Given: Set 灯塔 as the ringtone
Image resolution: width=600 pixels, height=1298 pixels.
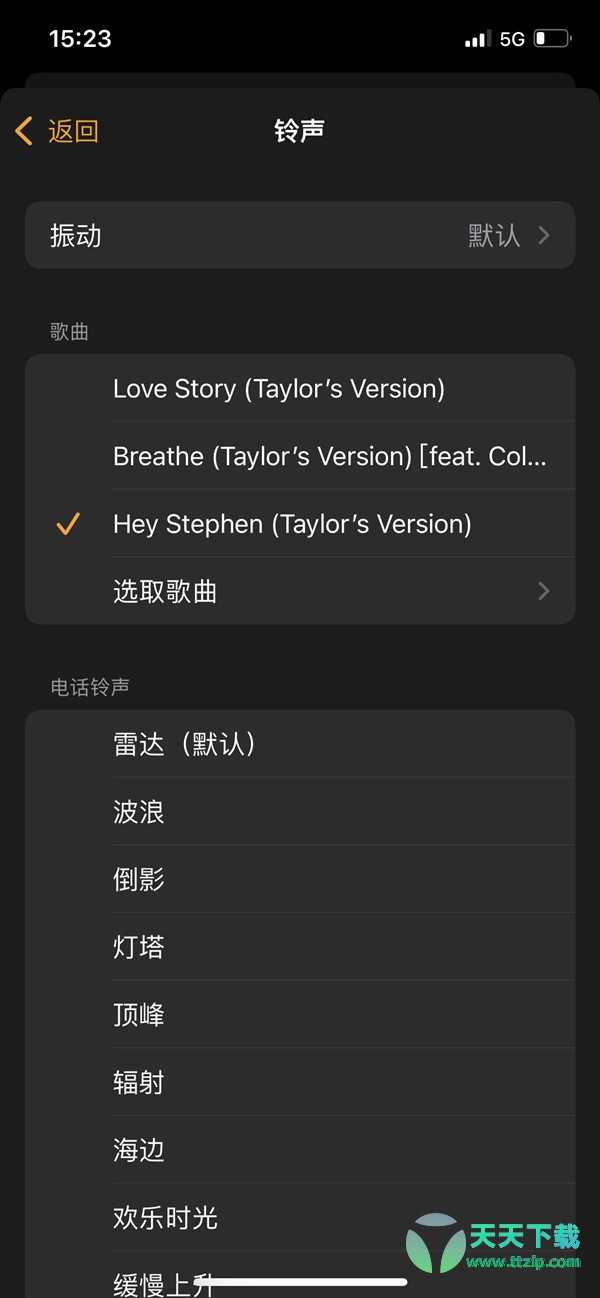Looking at the screenshot, I should [x=300, y=947].
